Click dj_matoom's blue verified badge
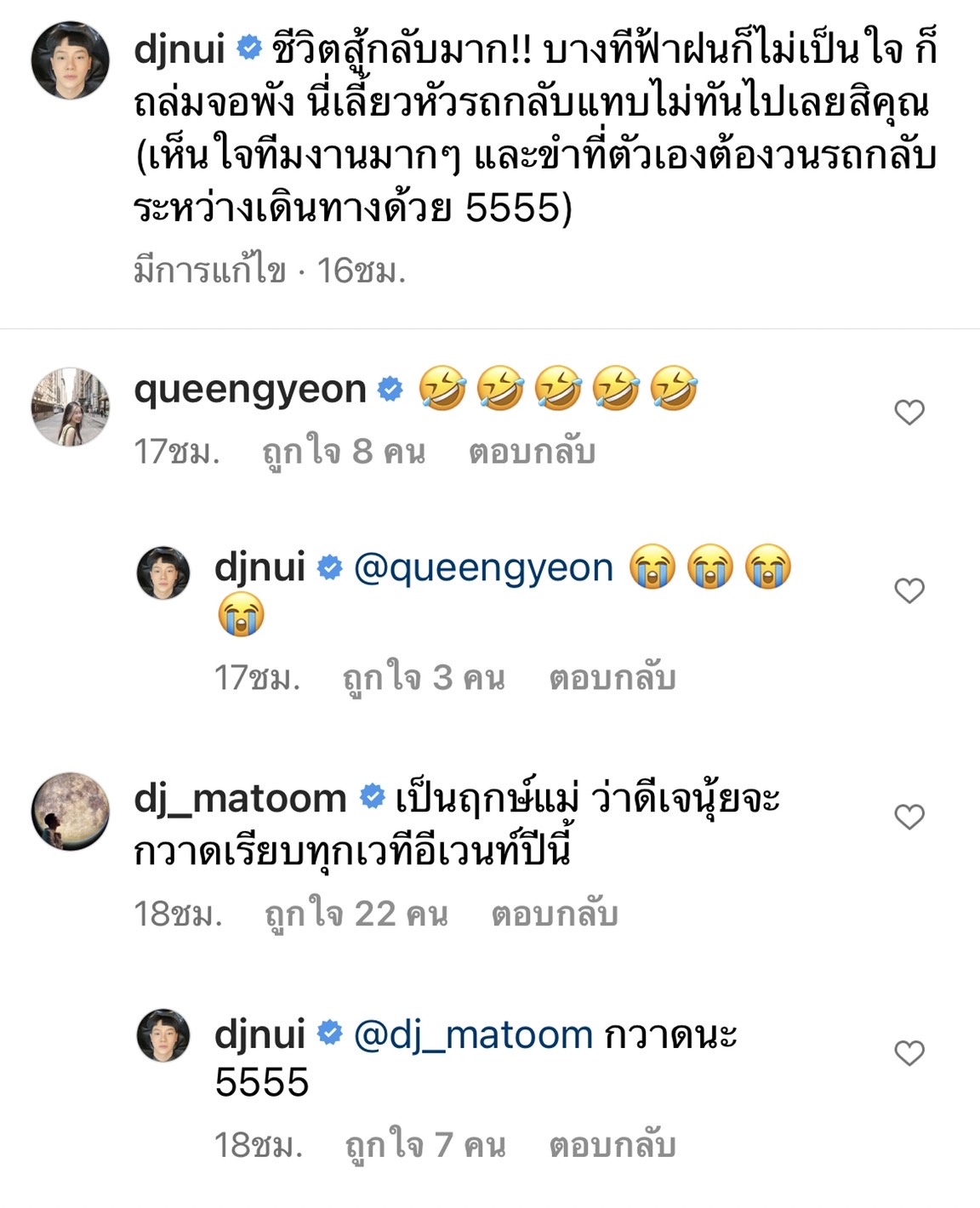Screen dimensions: 980x1208 (x=372, y=795)
